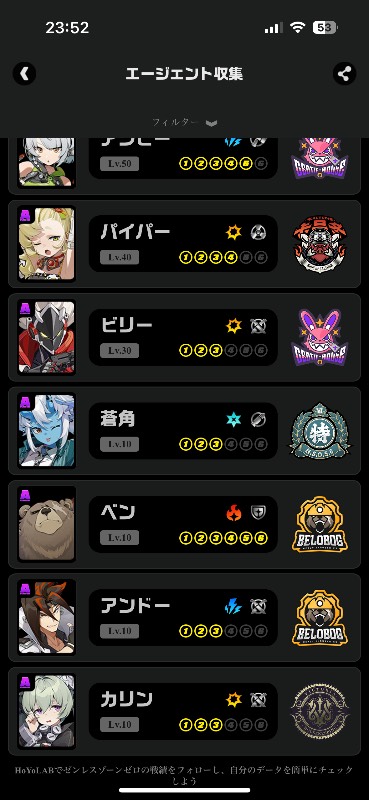Open the Lv.50 agent card
Image resolution: width=369 pixels, height=800 pixels.
184,166
